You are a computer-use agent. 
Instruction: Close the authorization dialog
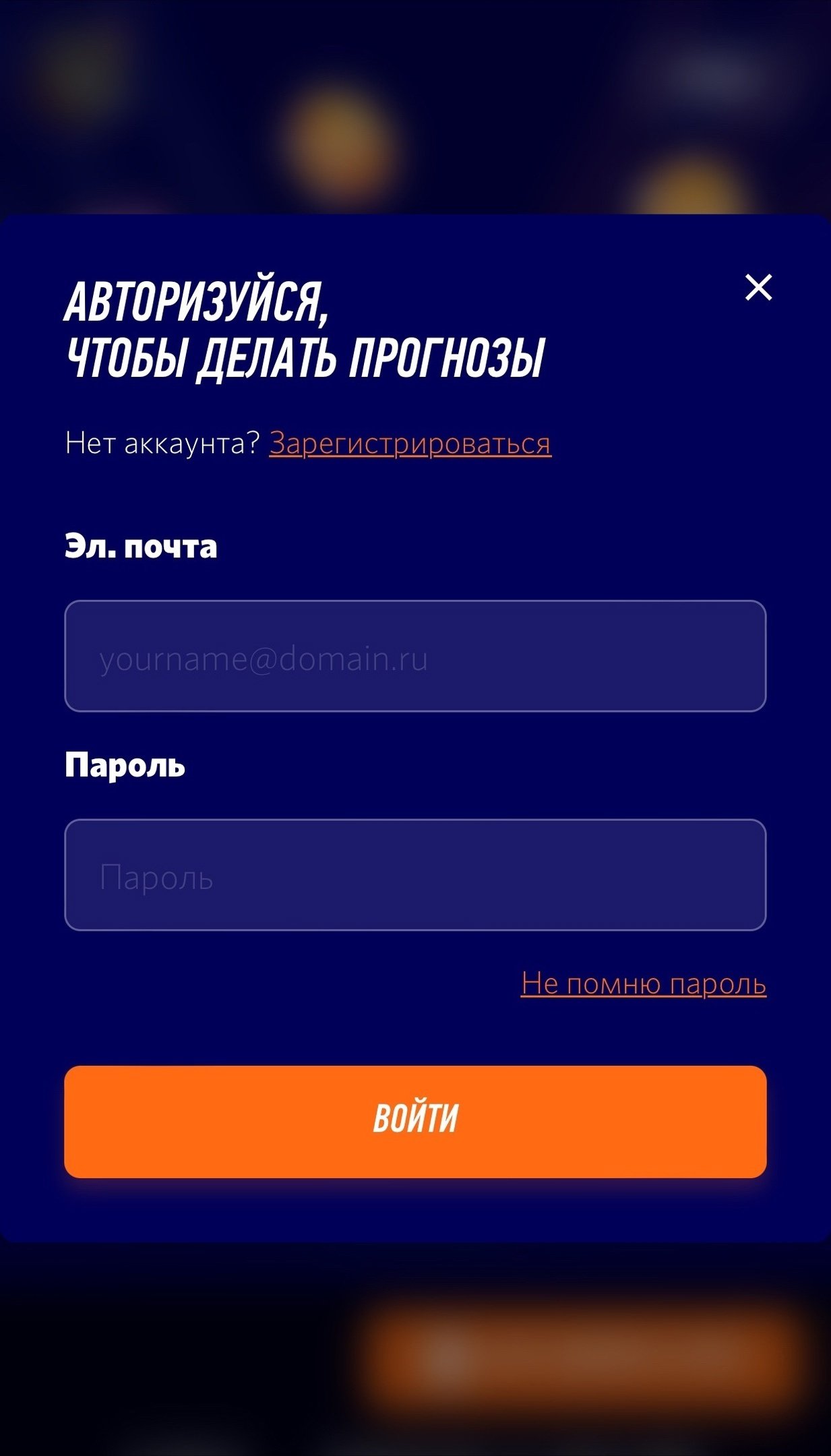pyautogui.click(x=758, y=288)
